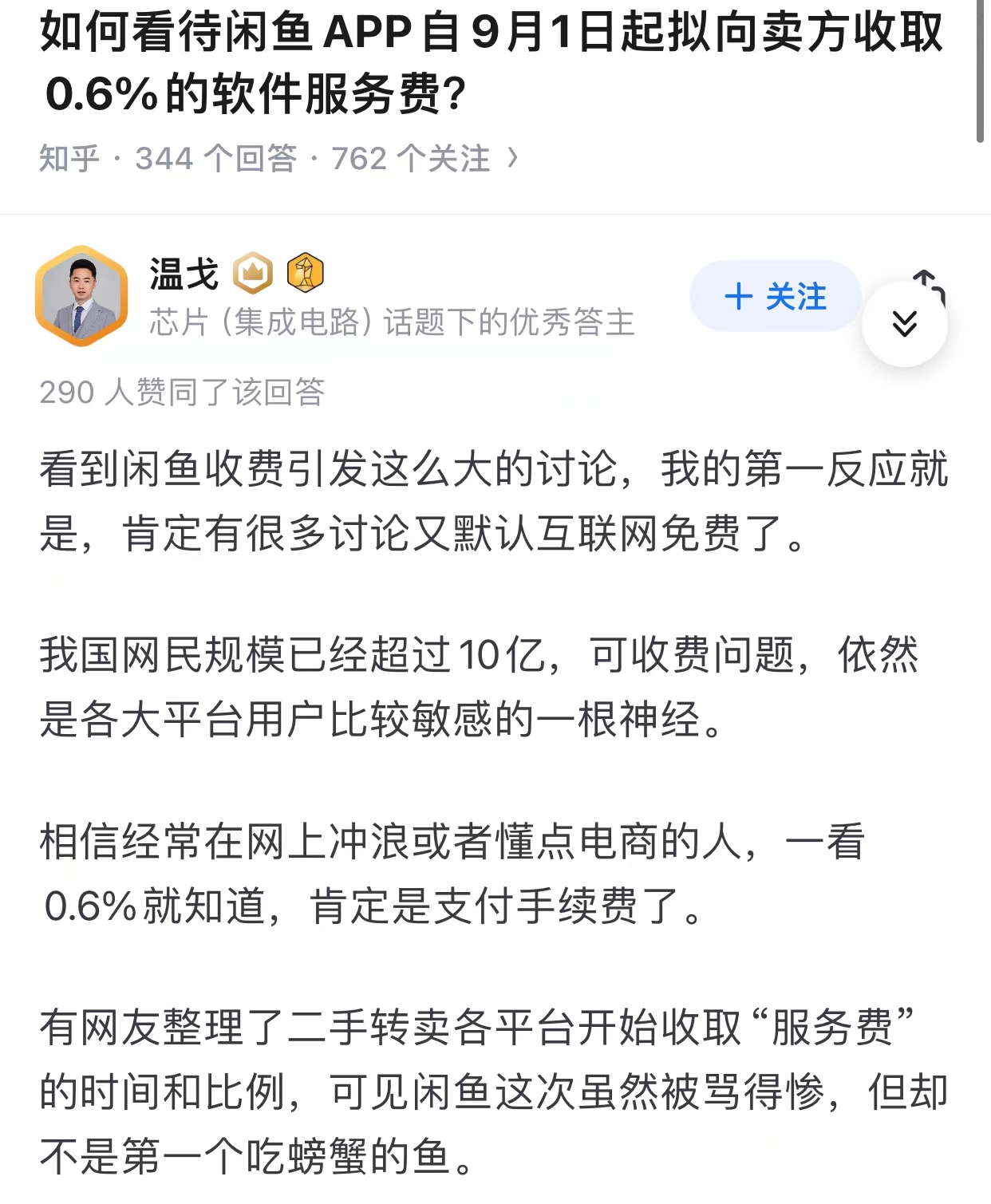Open 温戈's author name
Viewport: 991px width, 1204px height.
184,274
